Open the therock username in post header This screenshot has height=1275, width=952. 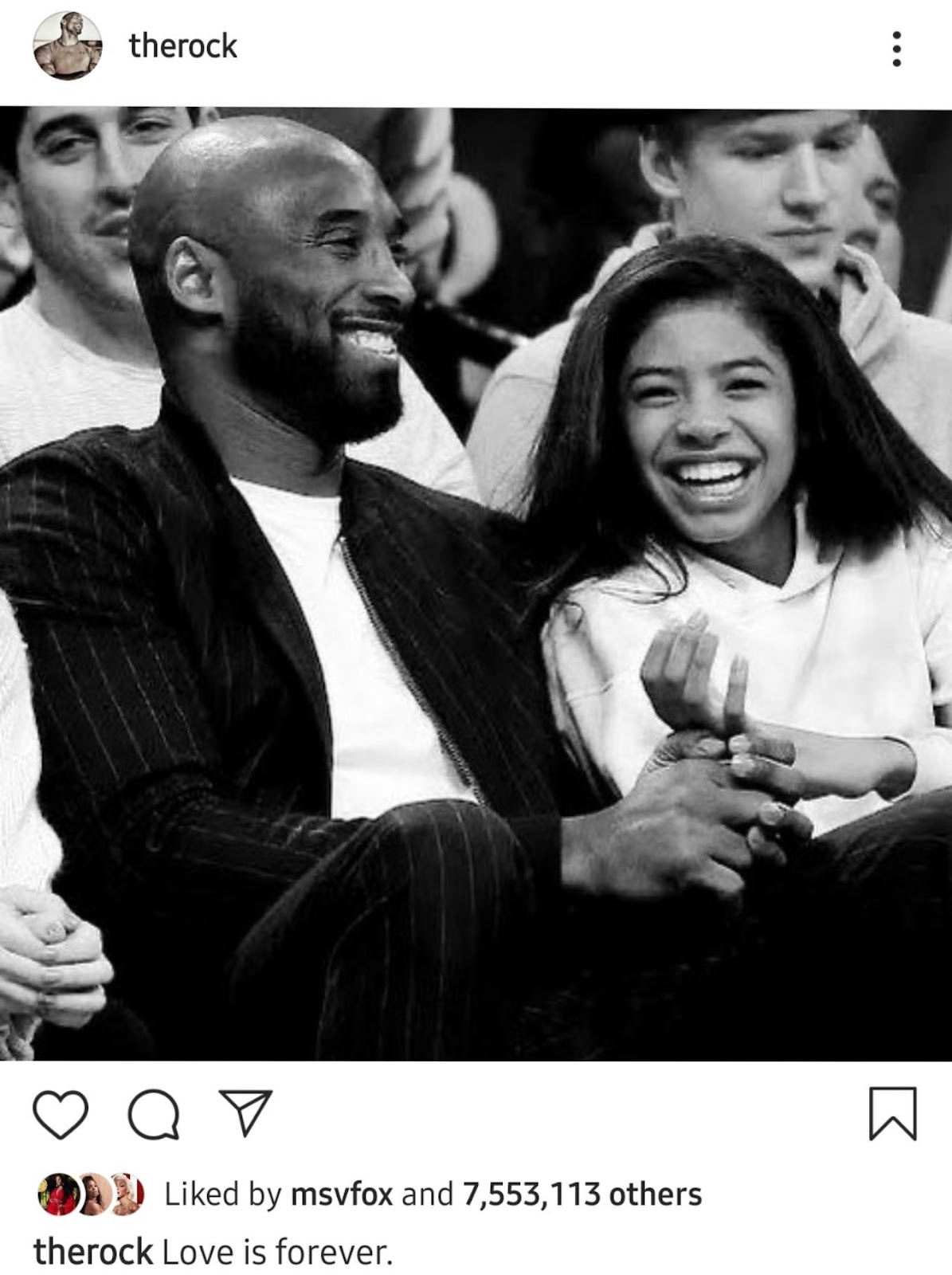[x=183, y=46]
